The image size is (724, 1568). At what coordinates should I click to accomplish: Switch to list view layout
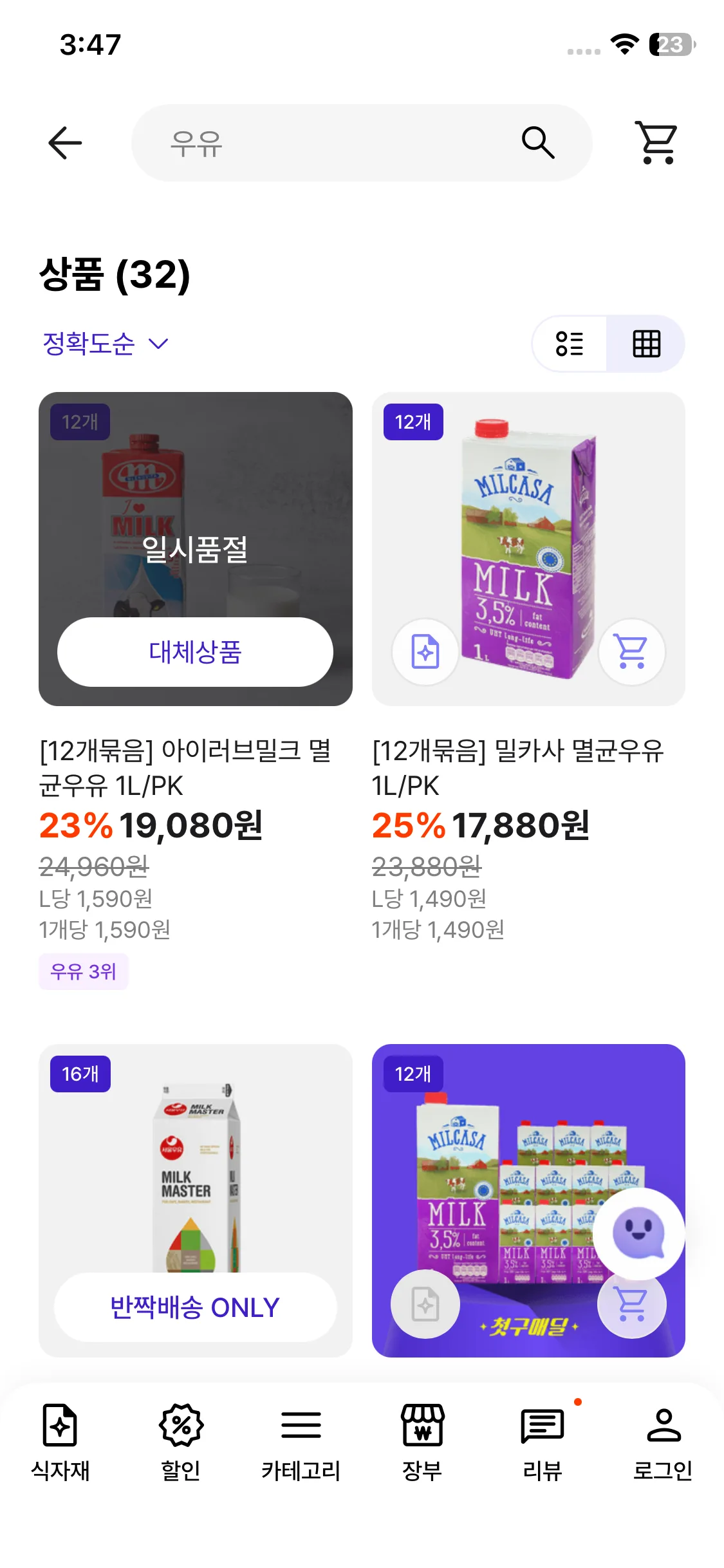(570, 344)
